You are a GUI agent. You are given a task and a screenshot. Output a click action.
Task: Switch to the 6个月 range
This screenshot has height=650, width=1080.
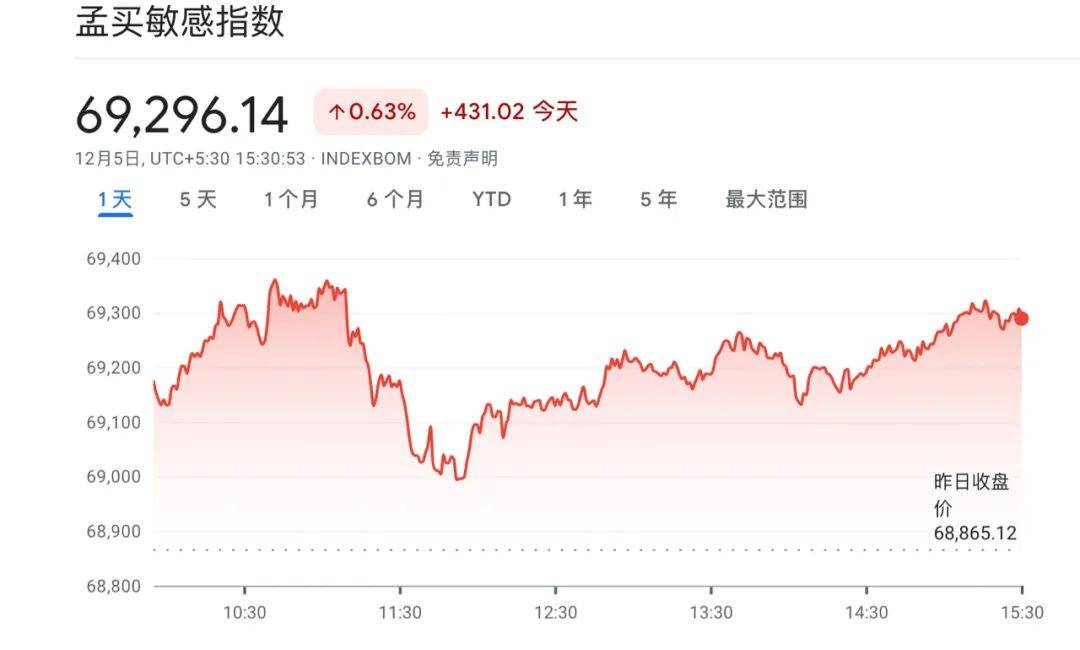pyautogui.click(x=395, y=199)
